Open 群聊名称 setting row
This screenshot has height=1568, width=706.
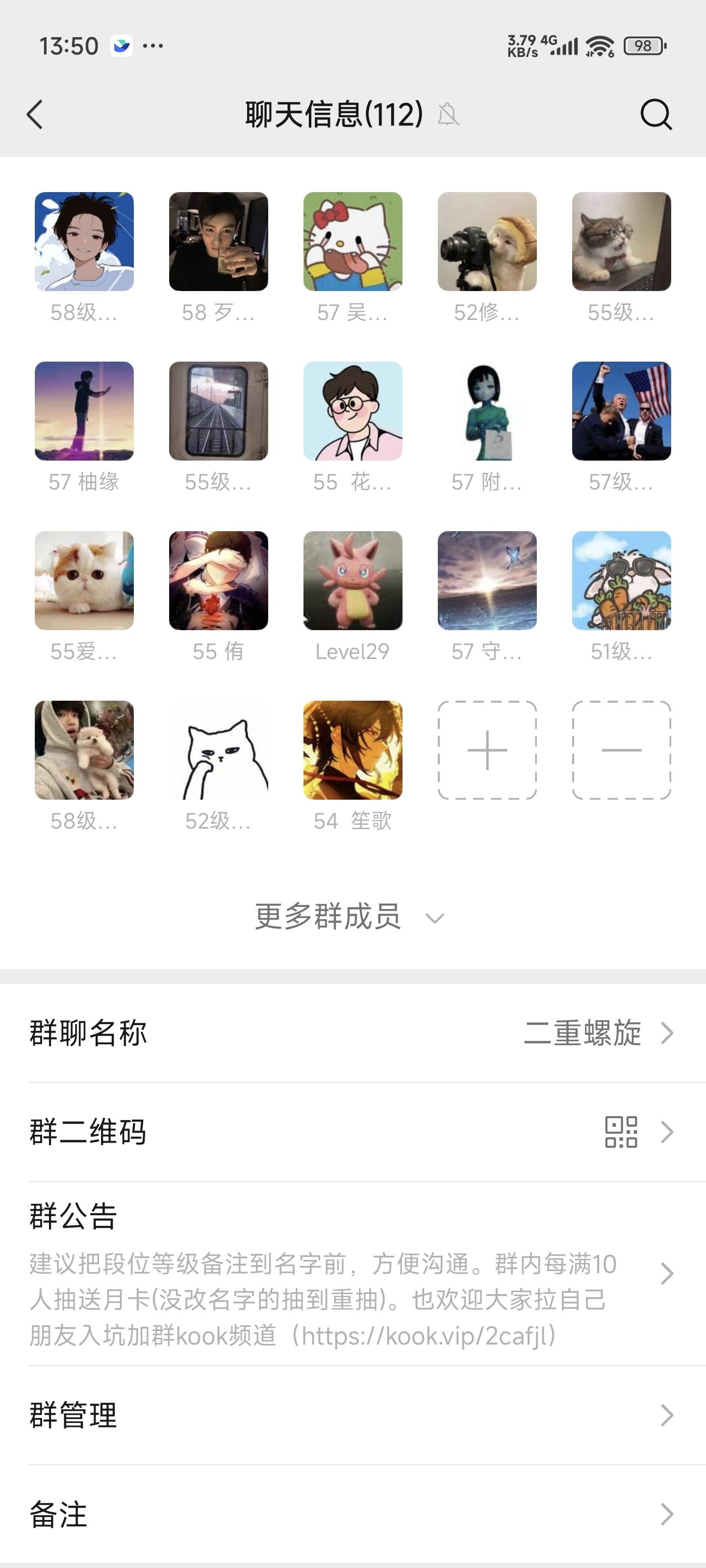(x=353, y=1033)
